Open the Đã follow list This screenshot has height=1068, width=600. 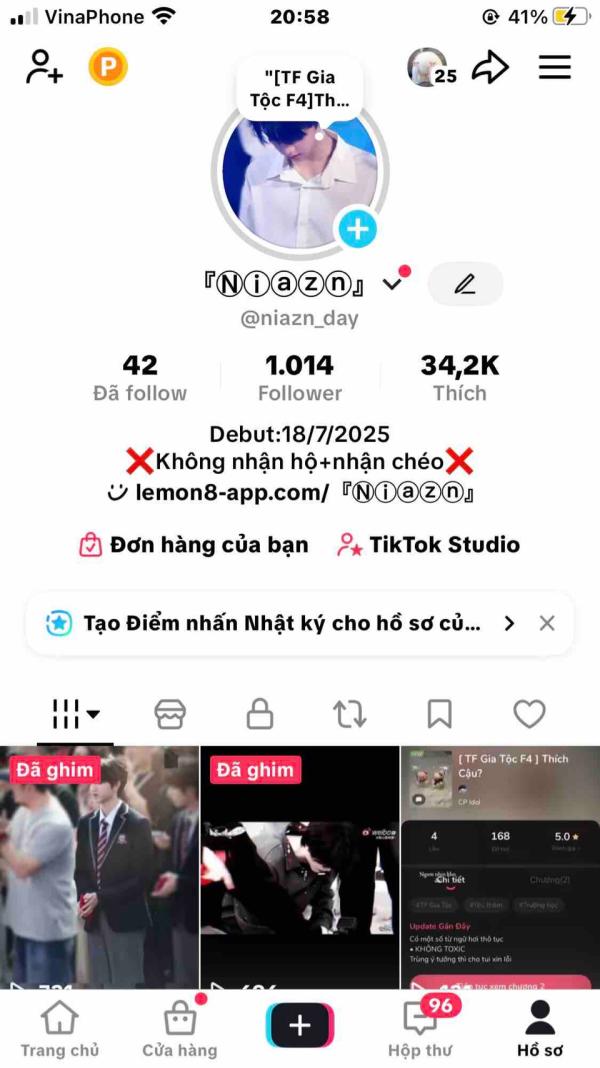[x=140, y=378]
